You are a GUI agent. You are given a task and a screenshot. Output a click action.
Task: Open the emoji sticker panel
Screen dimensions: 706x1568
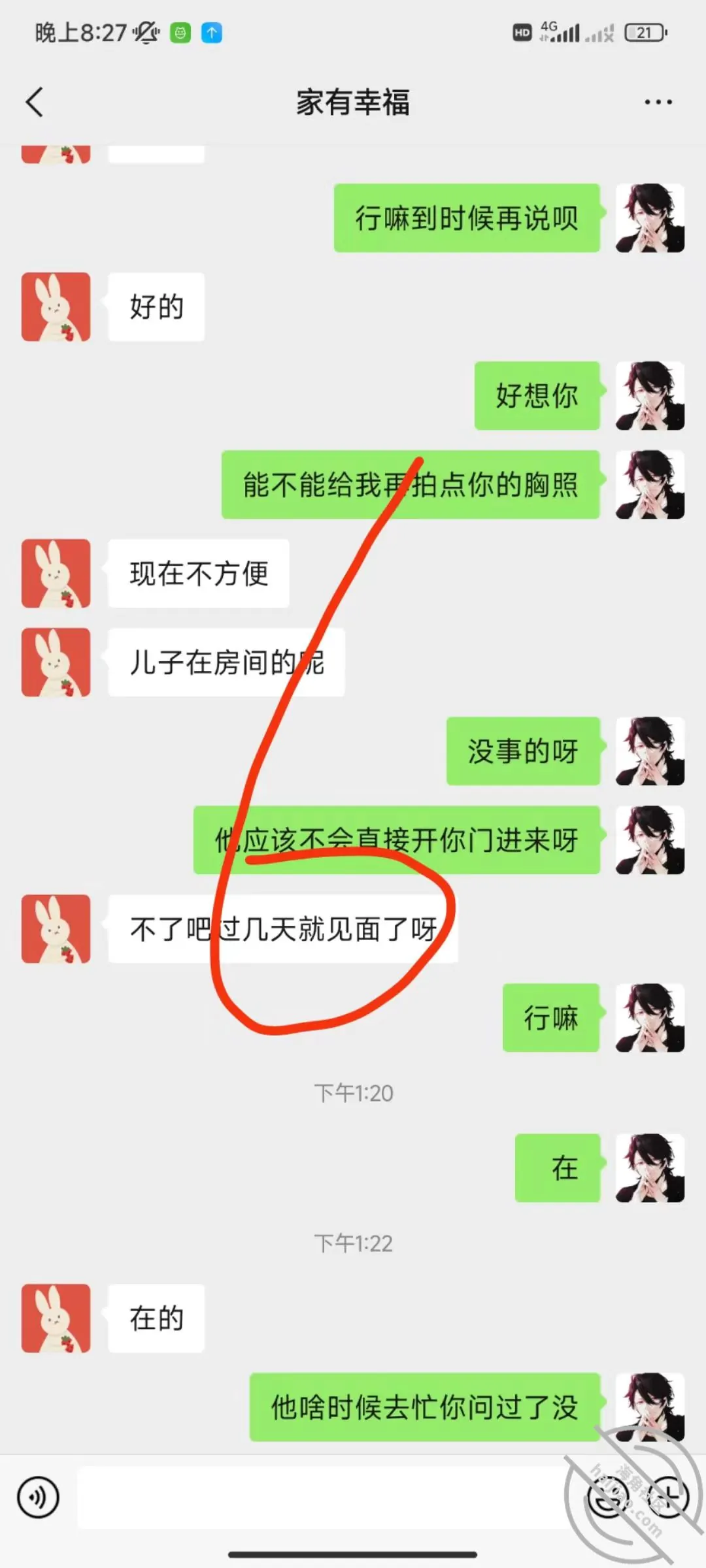coord(609,1497)
